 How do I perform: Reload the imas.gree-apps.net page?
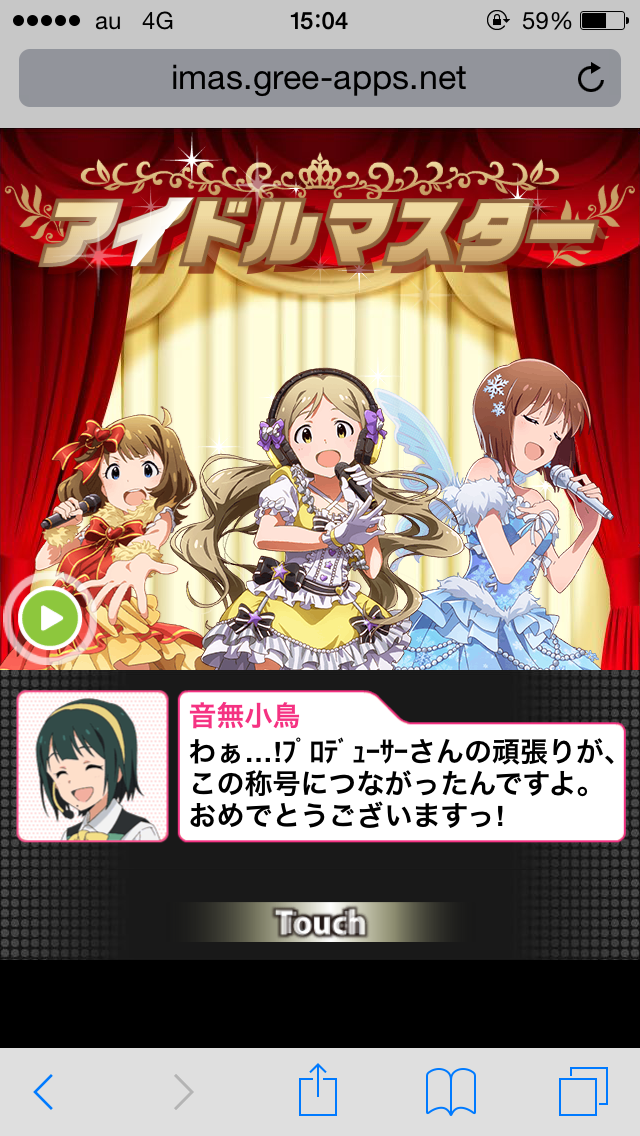(x=591, y=78)
